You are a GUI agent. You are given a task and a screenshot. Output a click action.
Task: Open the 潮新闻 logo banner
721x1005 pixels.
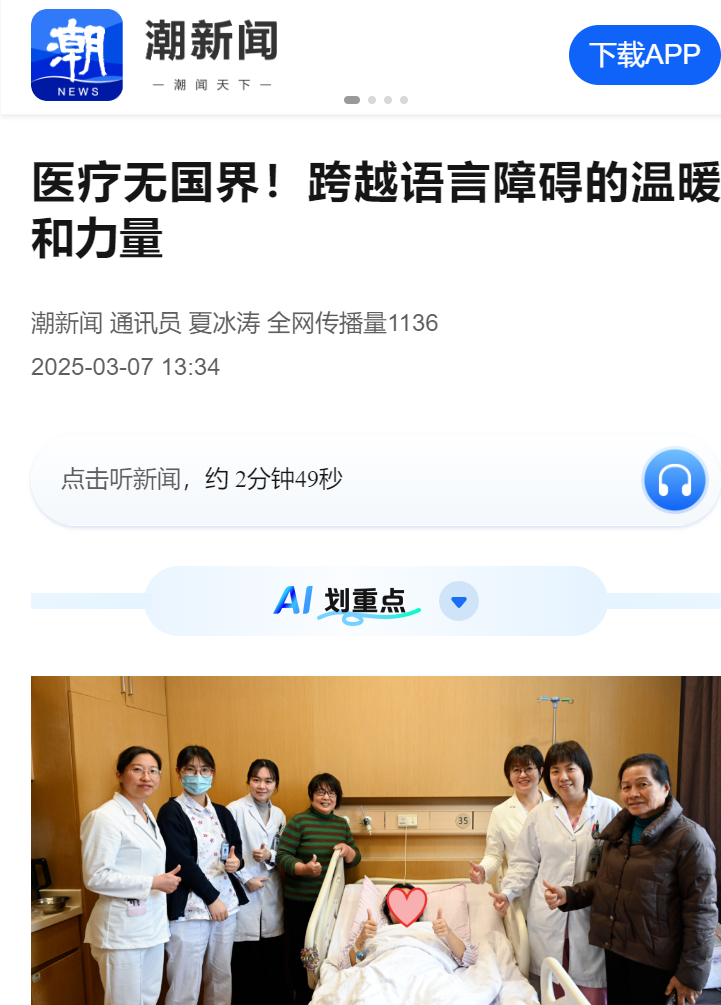point(155,55)
